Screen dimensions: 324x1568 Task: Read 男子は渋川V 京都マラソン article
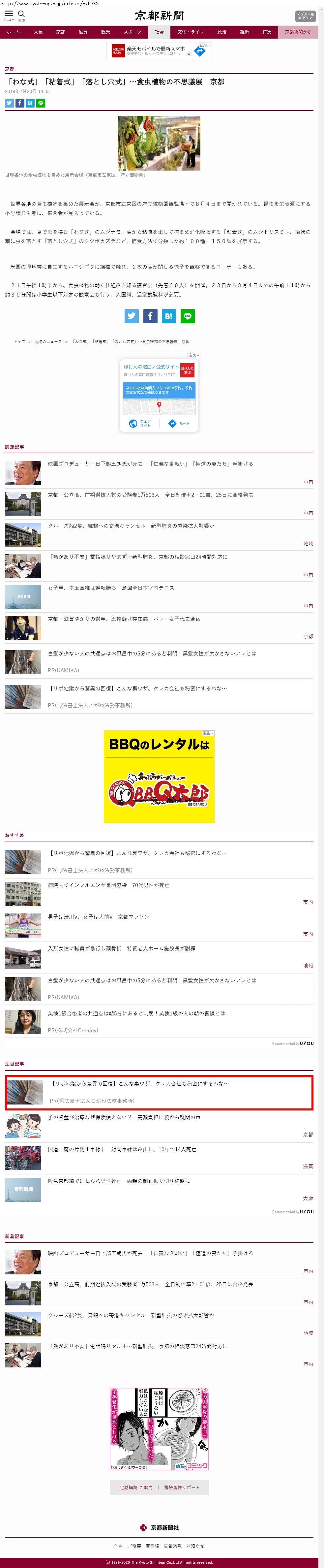99,916
